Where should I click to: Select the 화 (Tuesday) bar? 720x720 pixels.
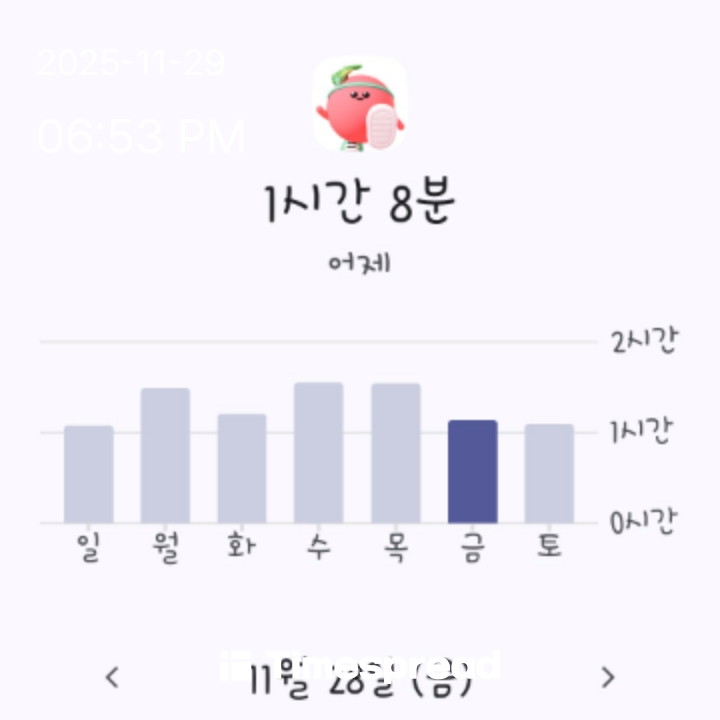pyautogui.click(x=242, y=468)
